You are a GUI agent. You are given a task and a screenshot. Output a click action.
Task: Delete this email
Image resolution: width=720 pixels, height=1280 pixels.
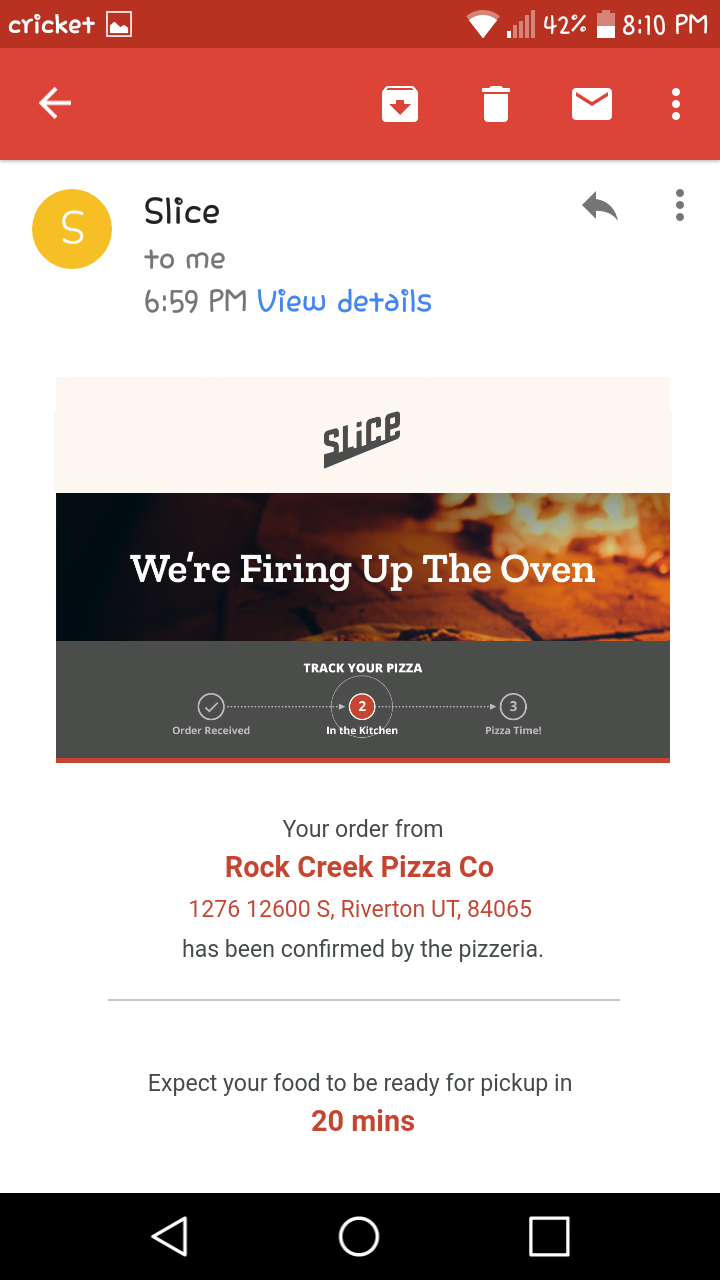[496, 104]
